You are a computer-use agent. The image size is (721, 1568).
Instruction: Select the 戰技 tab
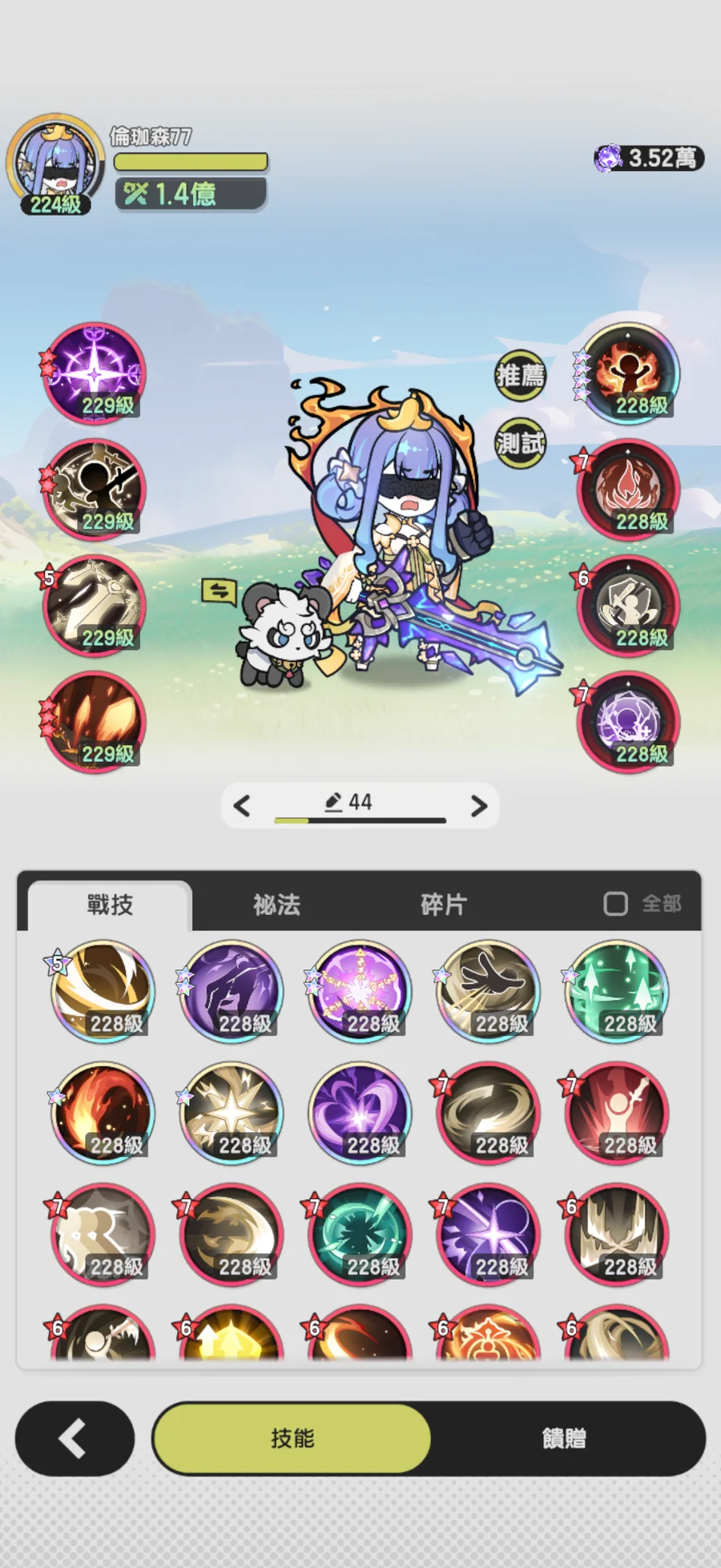pos(110,905)
